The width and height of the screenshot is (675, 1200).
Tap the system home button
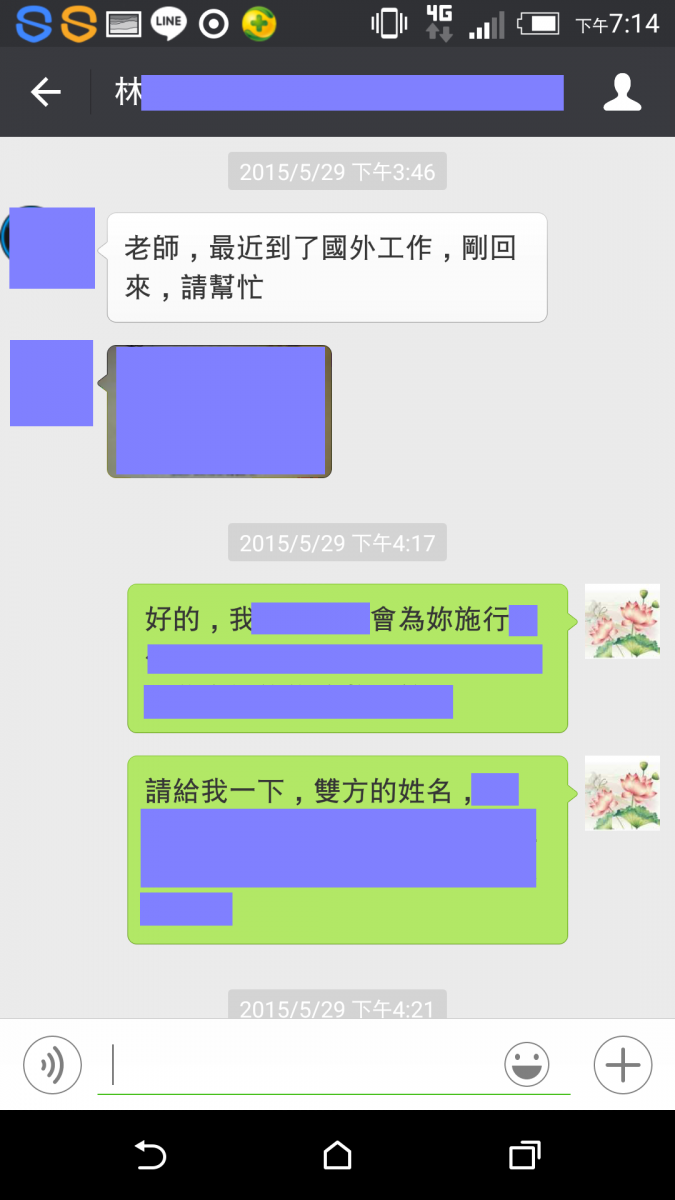[x=337, y=1156]
